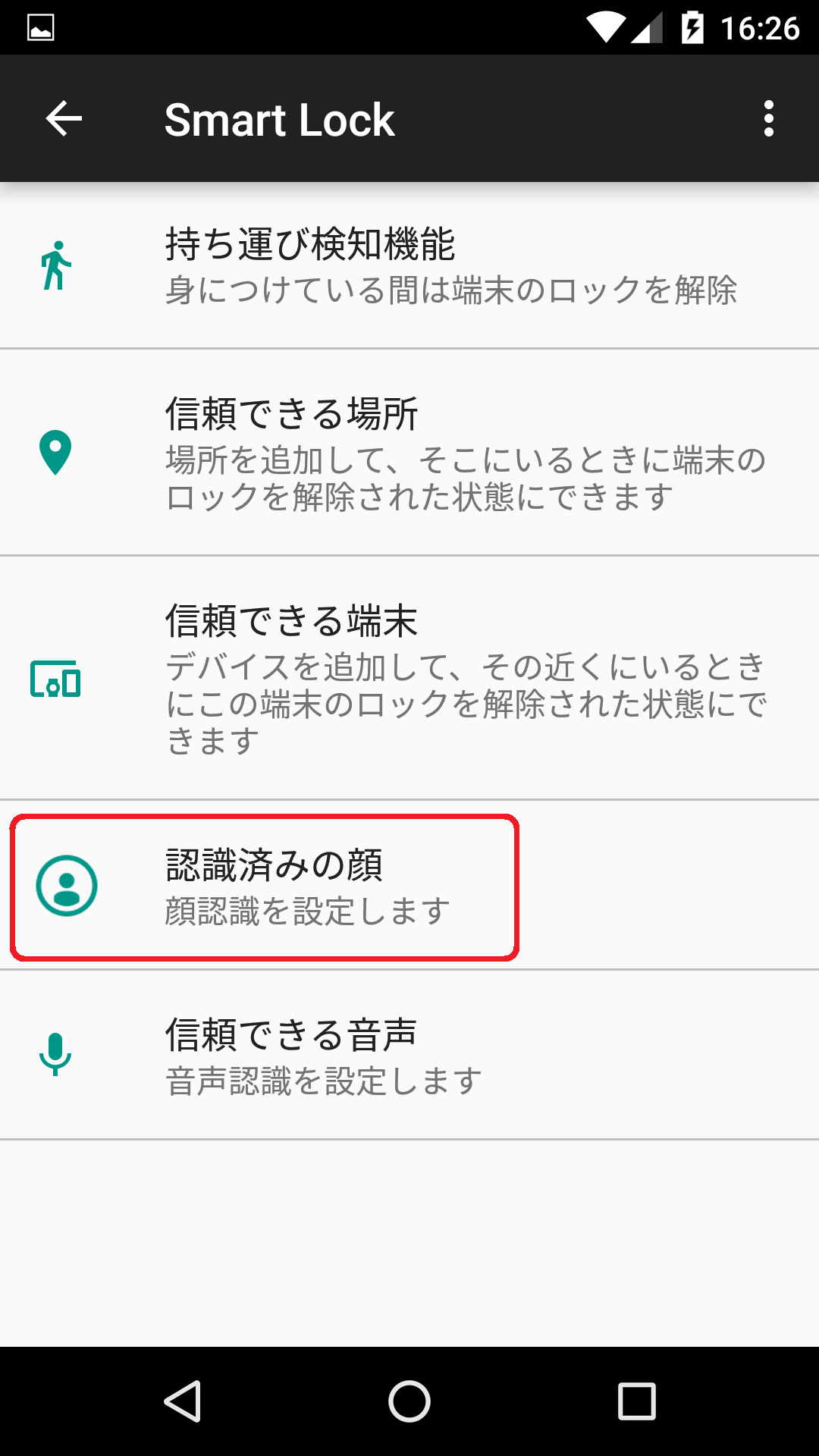Tap the system home button
819x1456 pixels.
(x=409, y=1401)
